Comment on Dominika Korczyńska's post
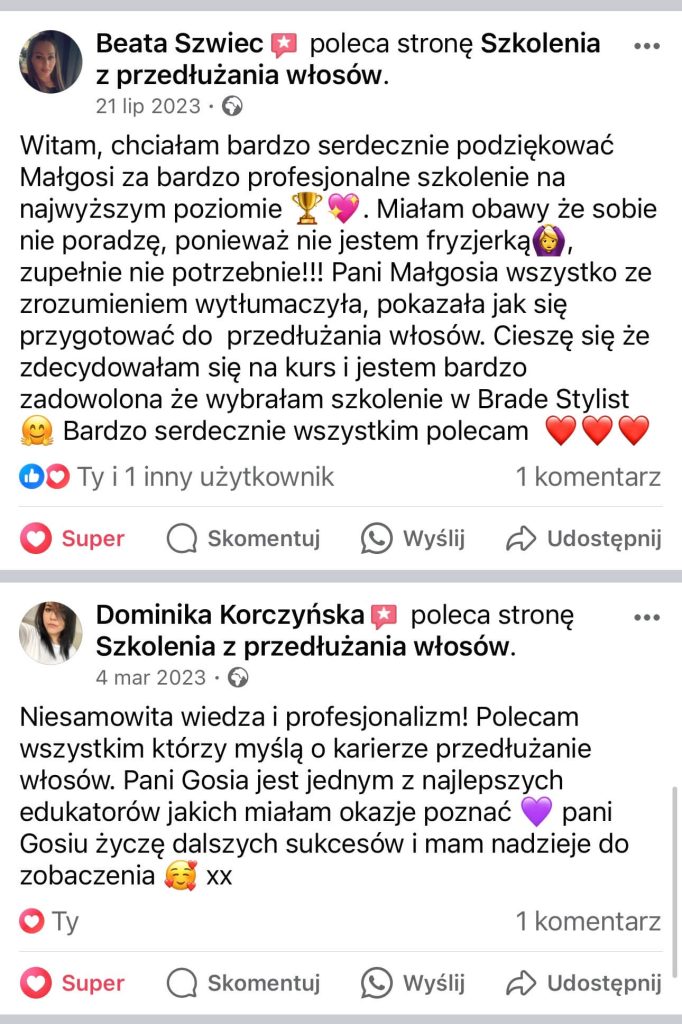Viewport: 682px width, 1024px height. (243, 984)
